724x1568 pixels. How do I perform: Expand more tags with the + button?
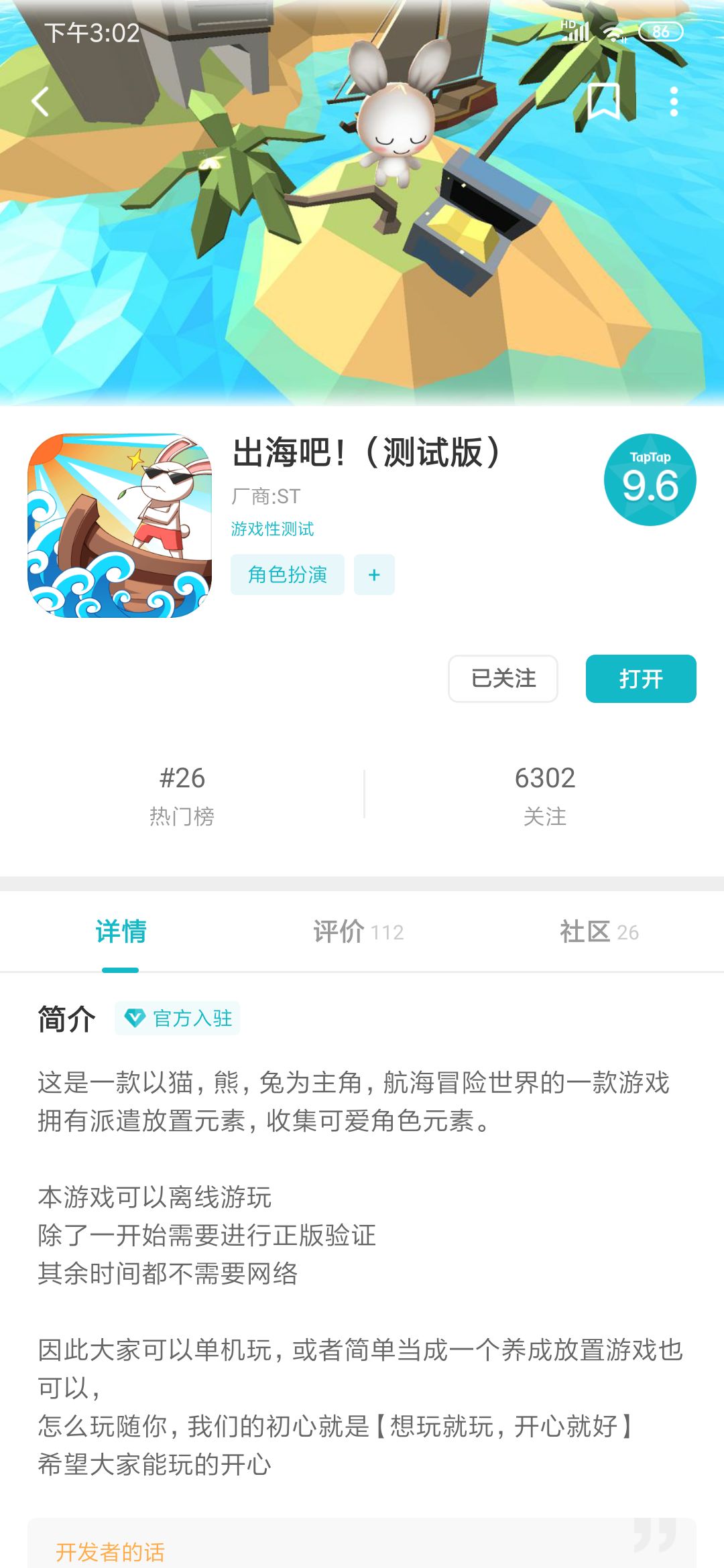374,574
